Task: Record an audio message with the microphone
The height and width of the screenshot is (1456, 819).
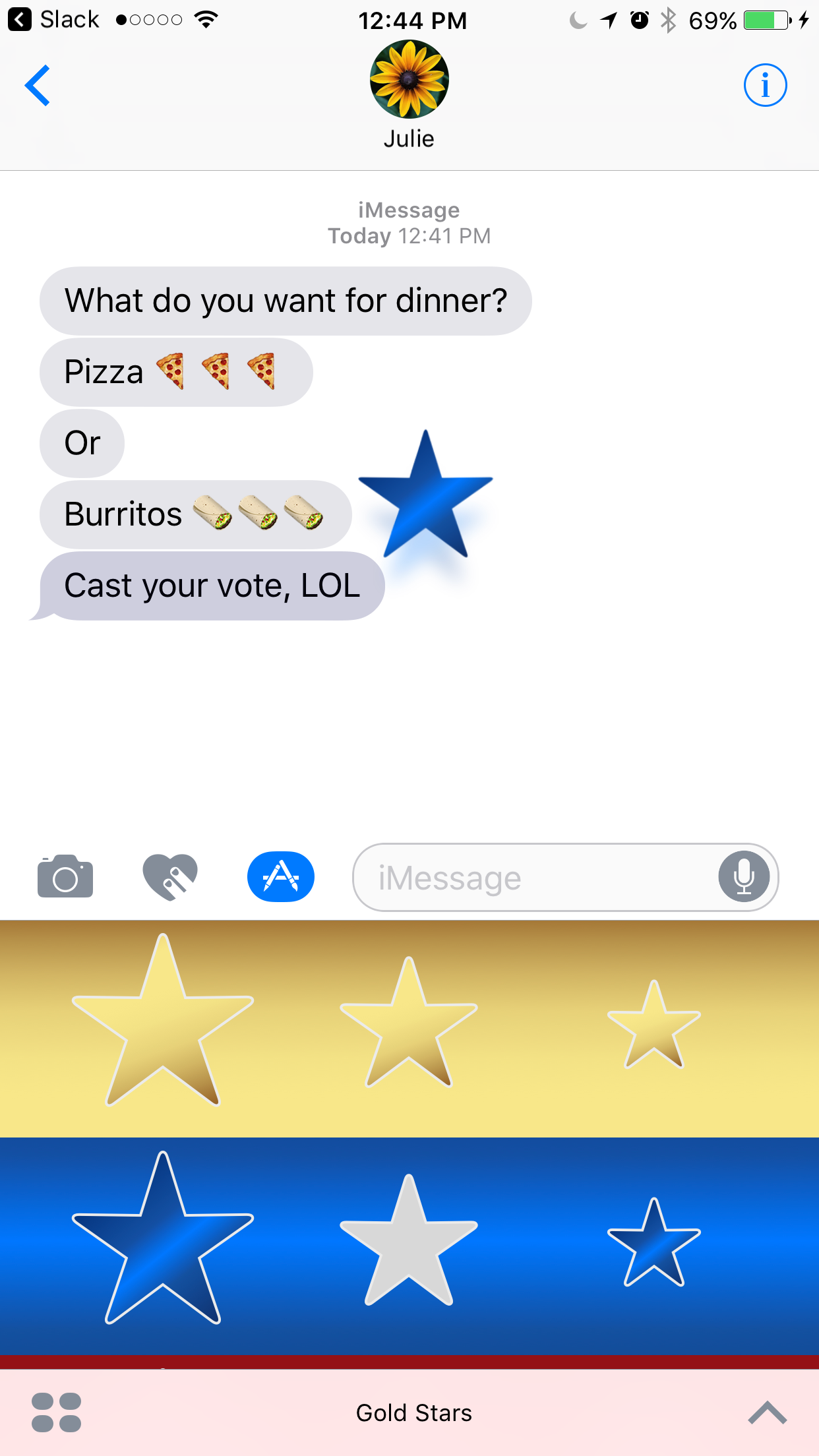Action: click(744, 877)
